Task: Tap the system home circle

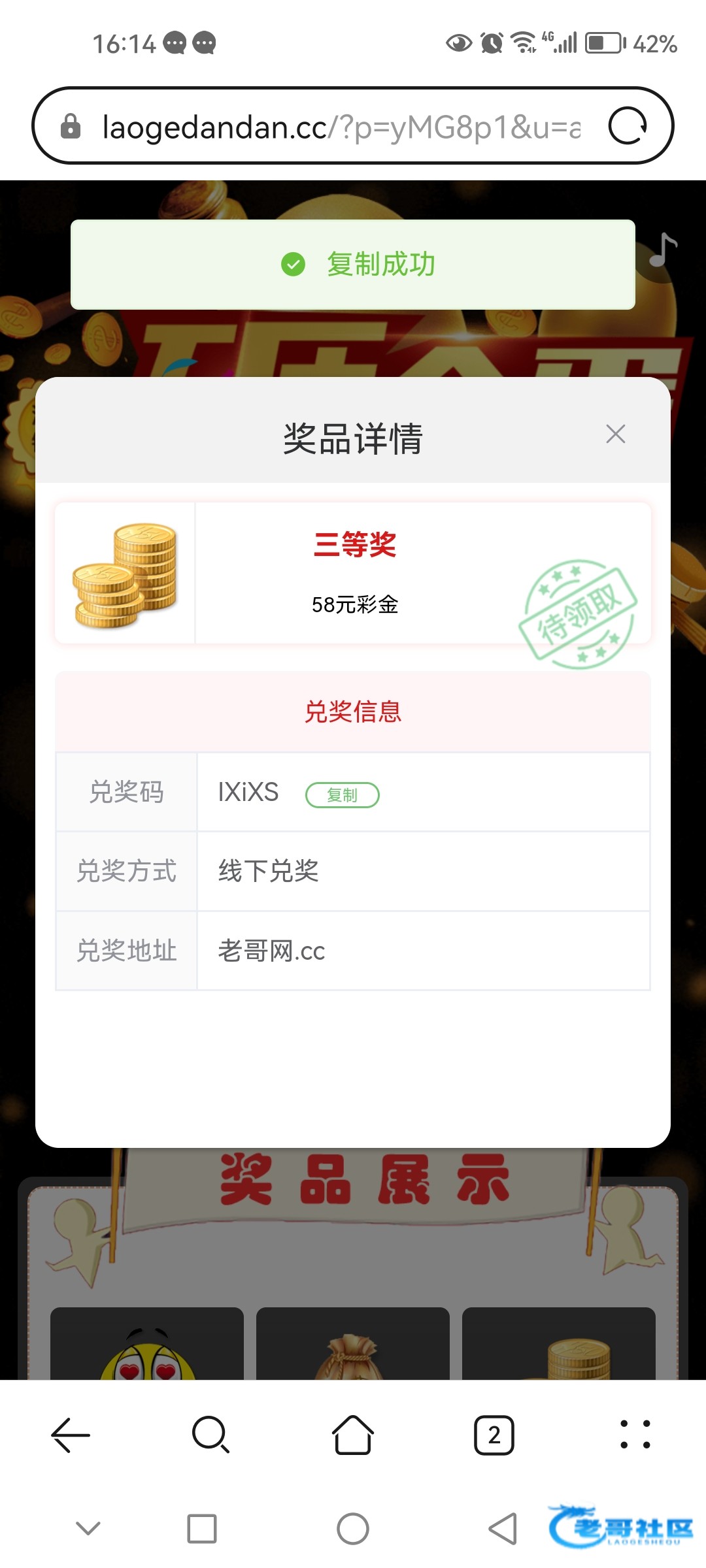Action: click(x=353, y=1529)
